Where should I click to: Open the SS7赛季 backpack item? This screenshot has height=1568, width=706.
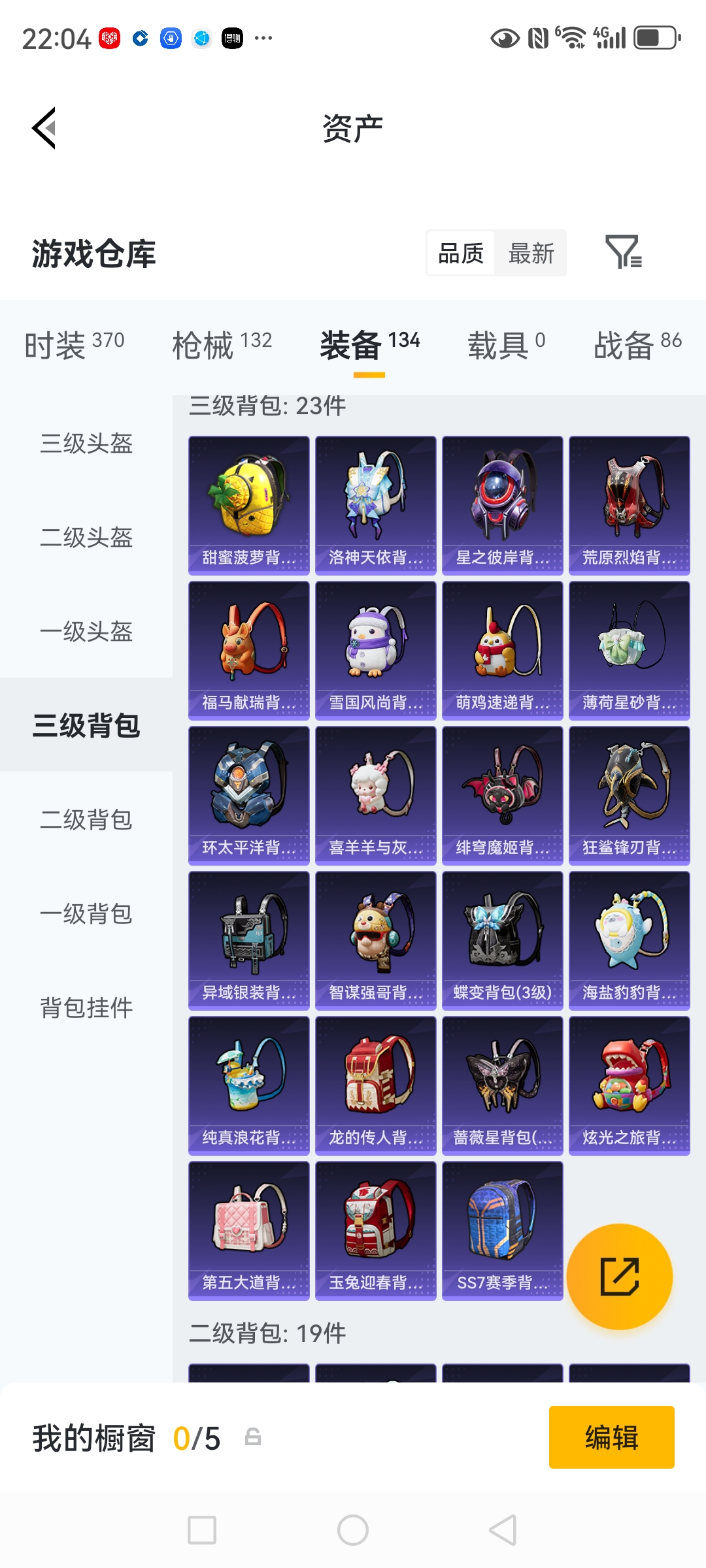pyautogui.click(x=502, y=1230)
